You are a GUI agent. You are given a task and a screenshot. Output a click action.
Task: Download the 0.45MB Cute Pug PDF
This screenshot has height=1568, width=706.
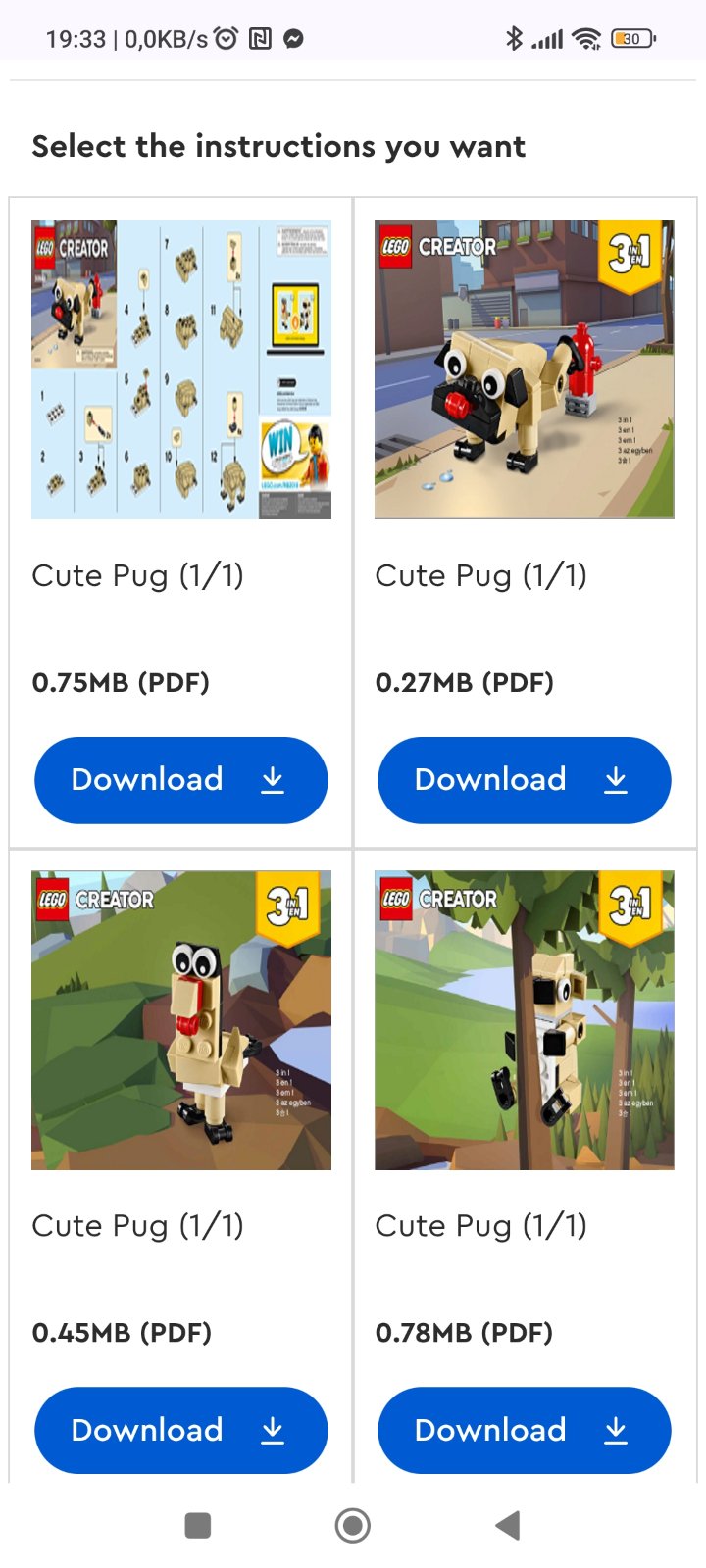181,1430
